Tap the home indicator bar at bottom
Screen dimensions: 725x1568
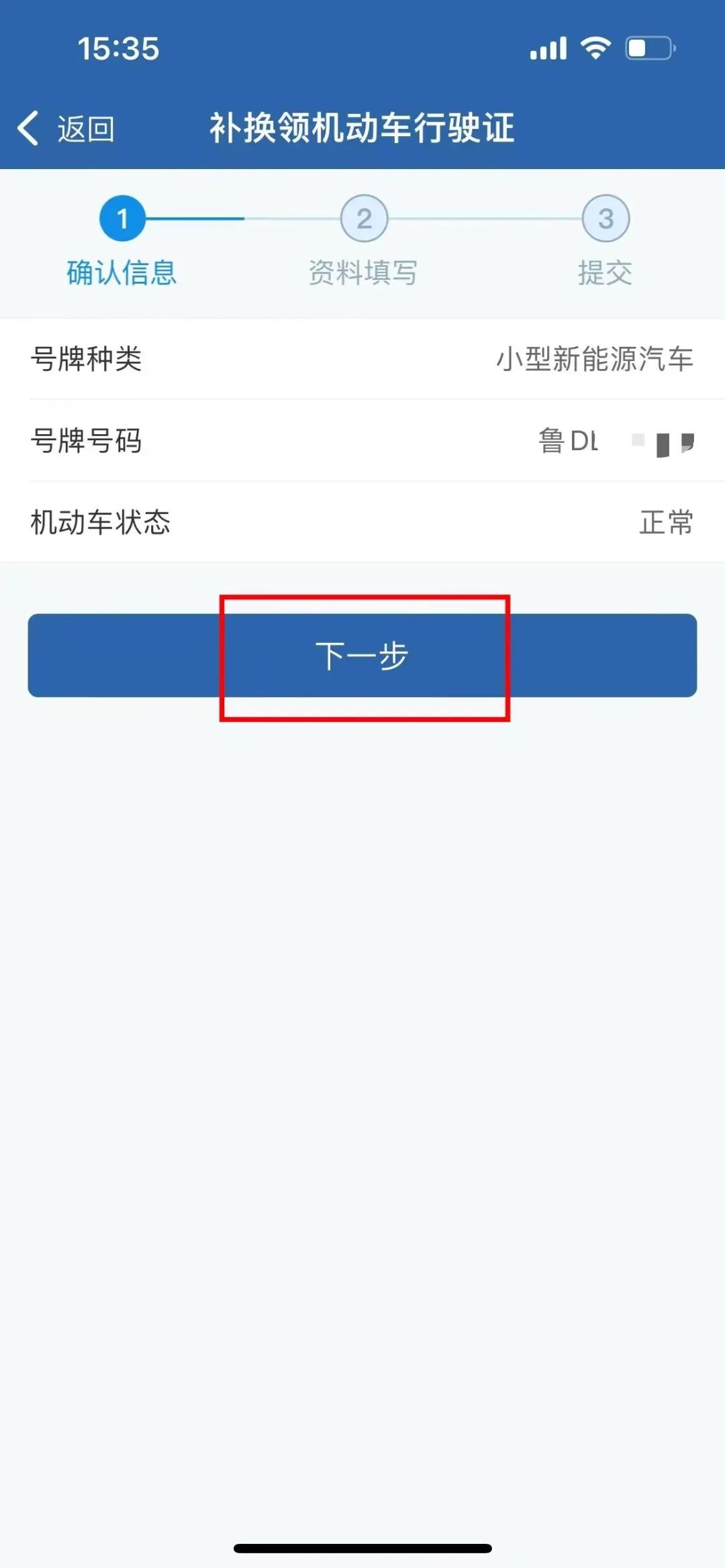(362, 1547)
